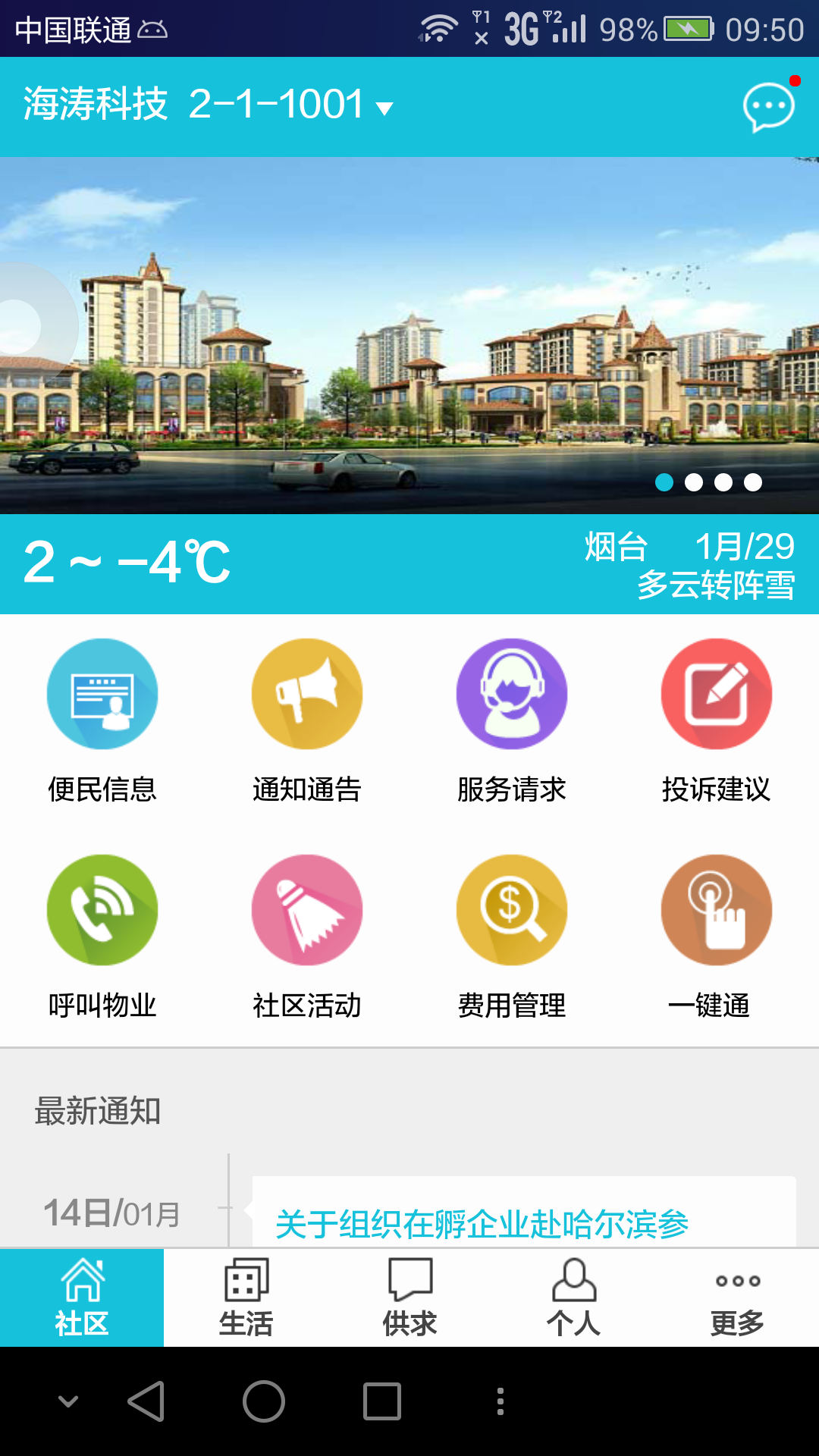The image size is (819, 1456).
Task: Tap the community banner photo
Action: click(409, 326)
